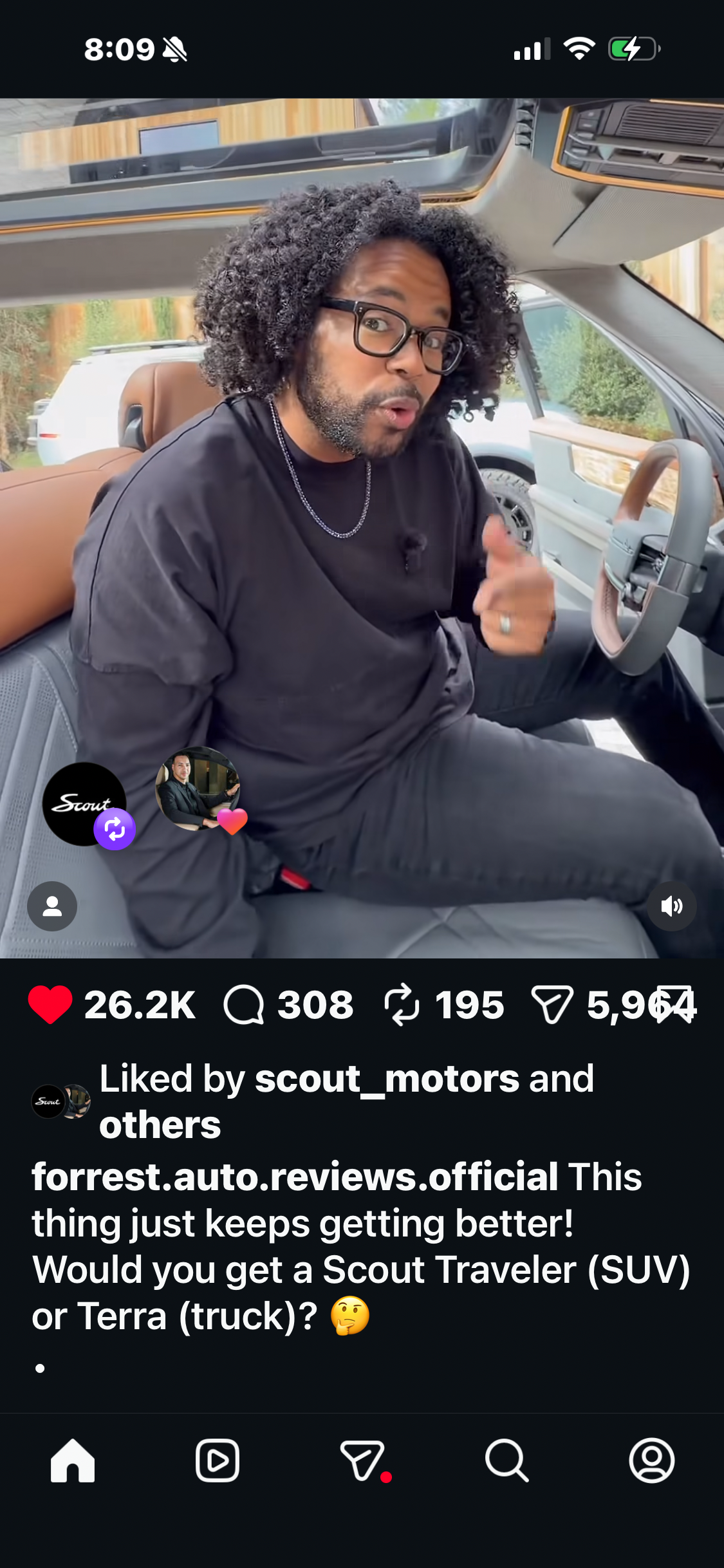Screen dimensions: 724x1568
Task: Share the post via paper plane icon
Action: (552, 1005)
